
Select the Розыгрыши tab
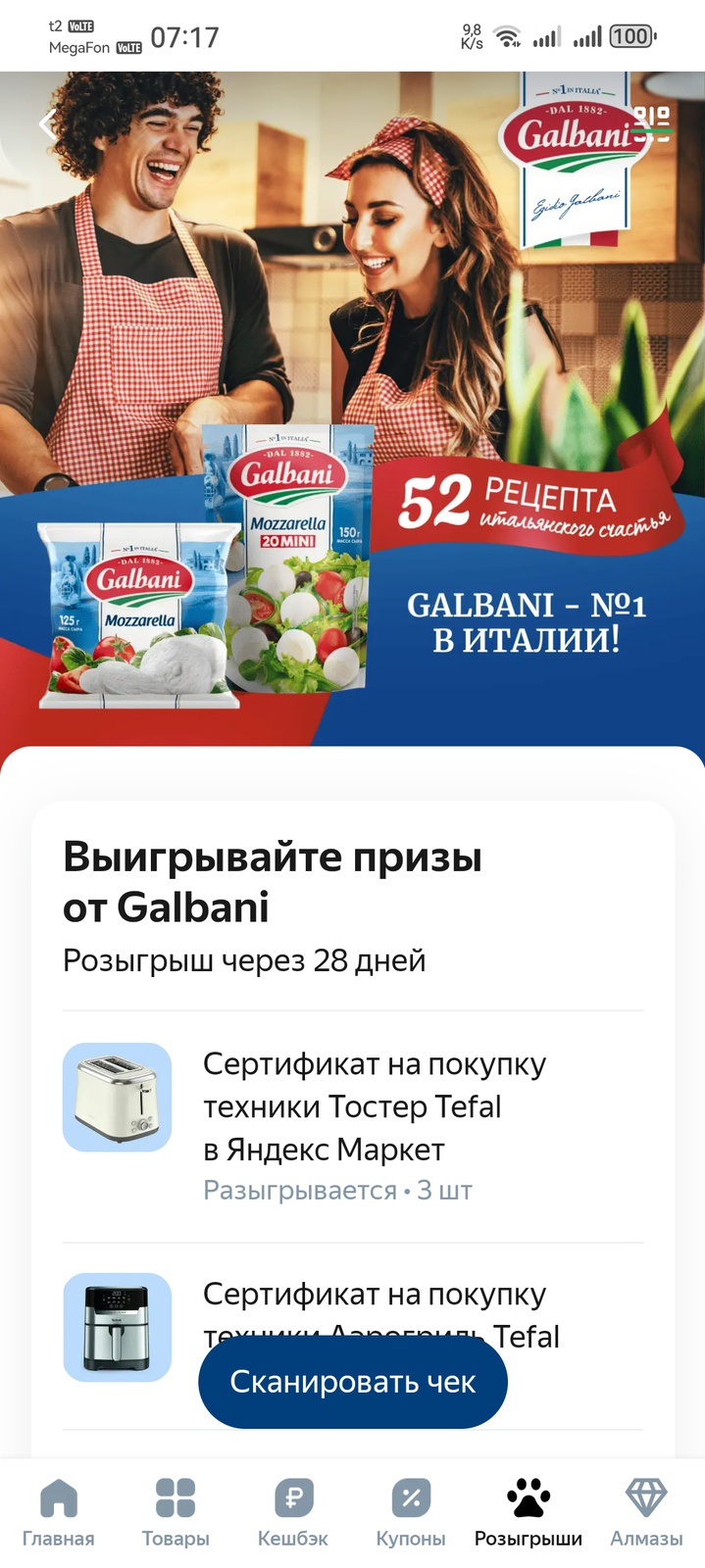529,1512
